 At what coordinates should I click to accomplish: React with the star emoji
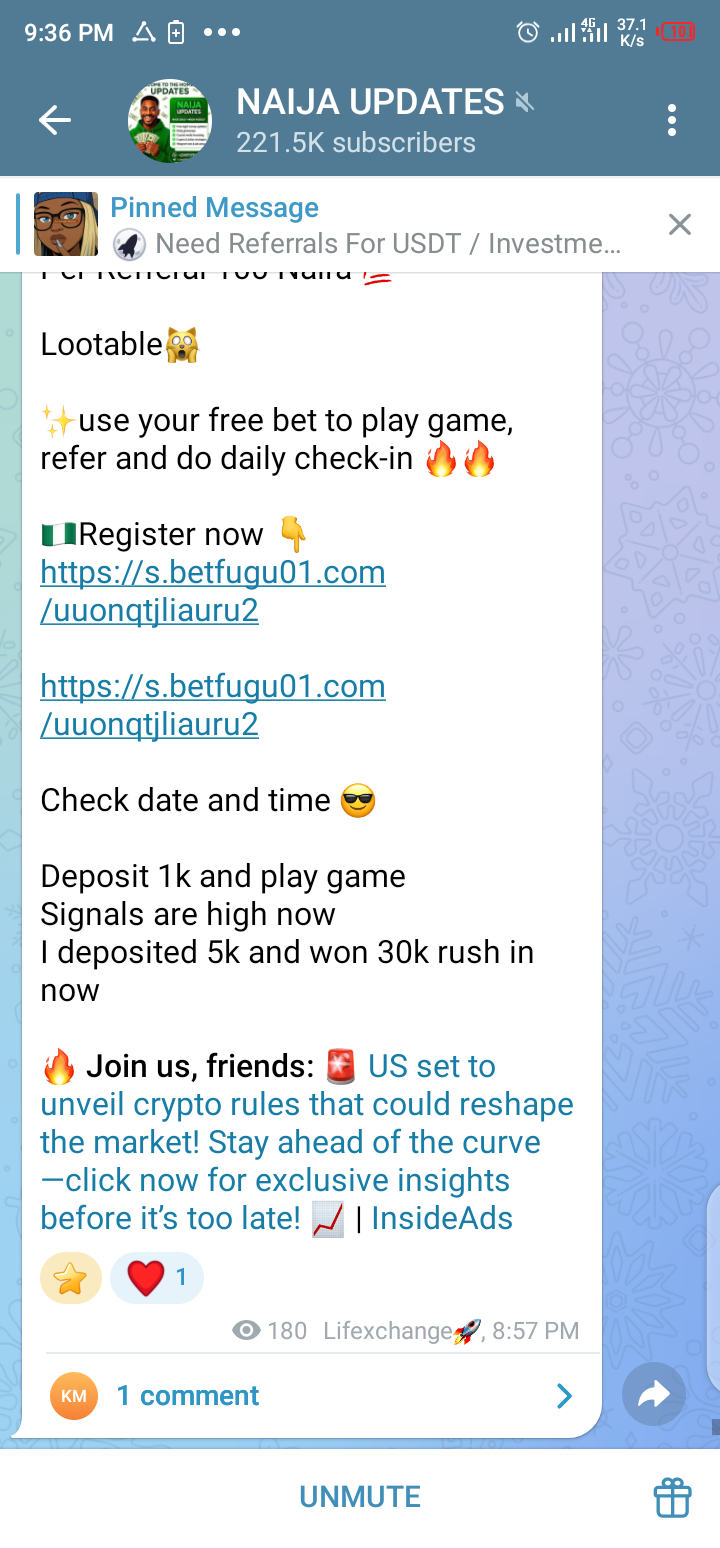click(70, 1278)
